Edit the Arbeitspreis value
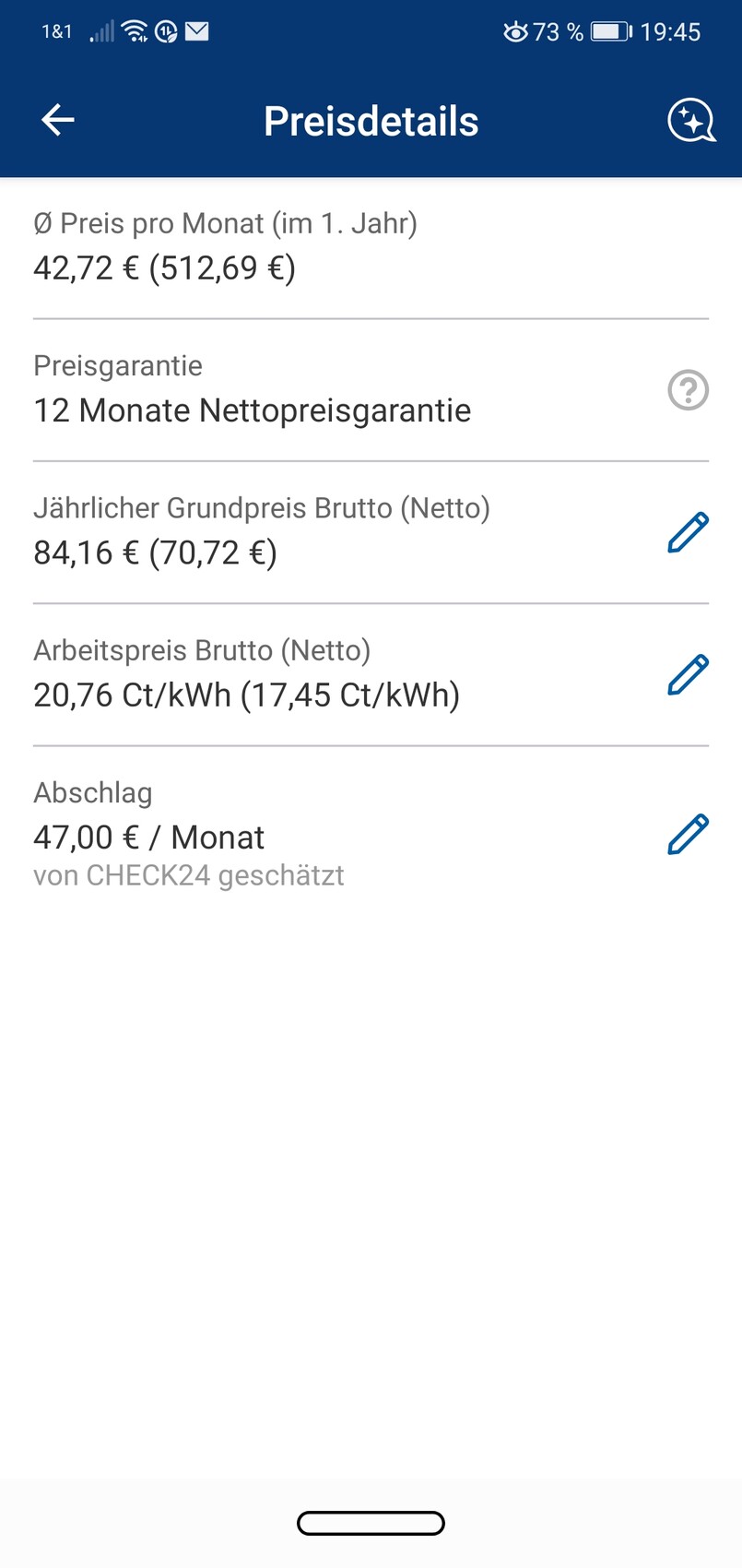This screenshot has width=742, height=1568. [688, 674]
